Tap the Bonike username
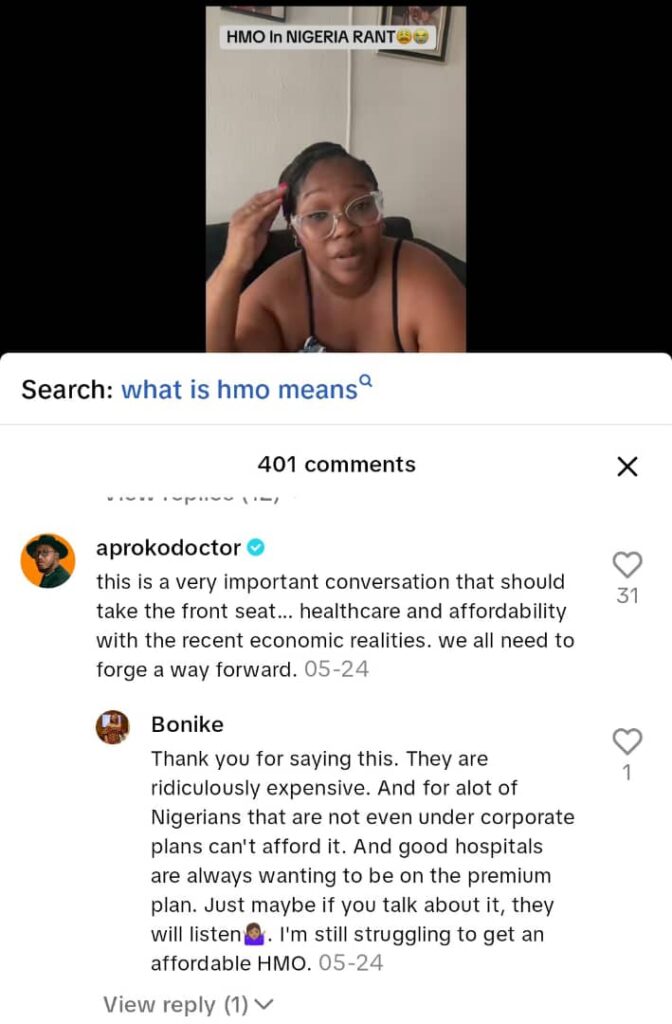Viewport: 672px width, 1024px height. pos(187,723)
